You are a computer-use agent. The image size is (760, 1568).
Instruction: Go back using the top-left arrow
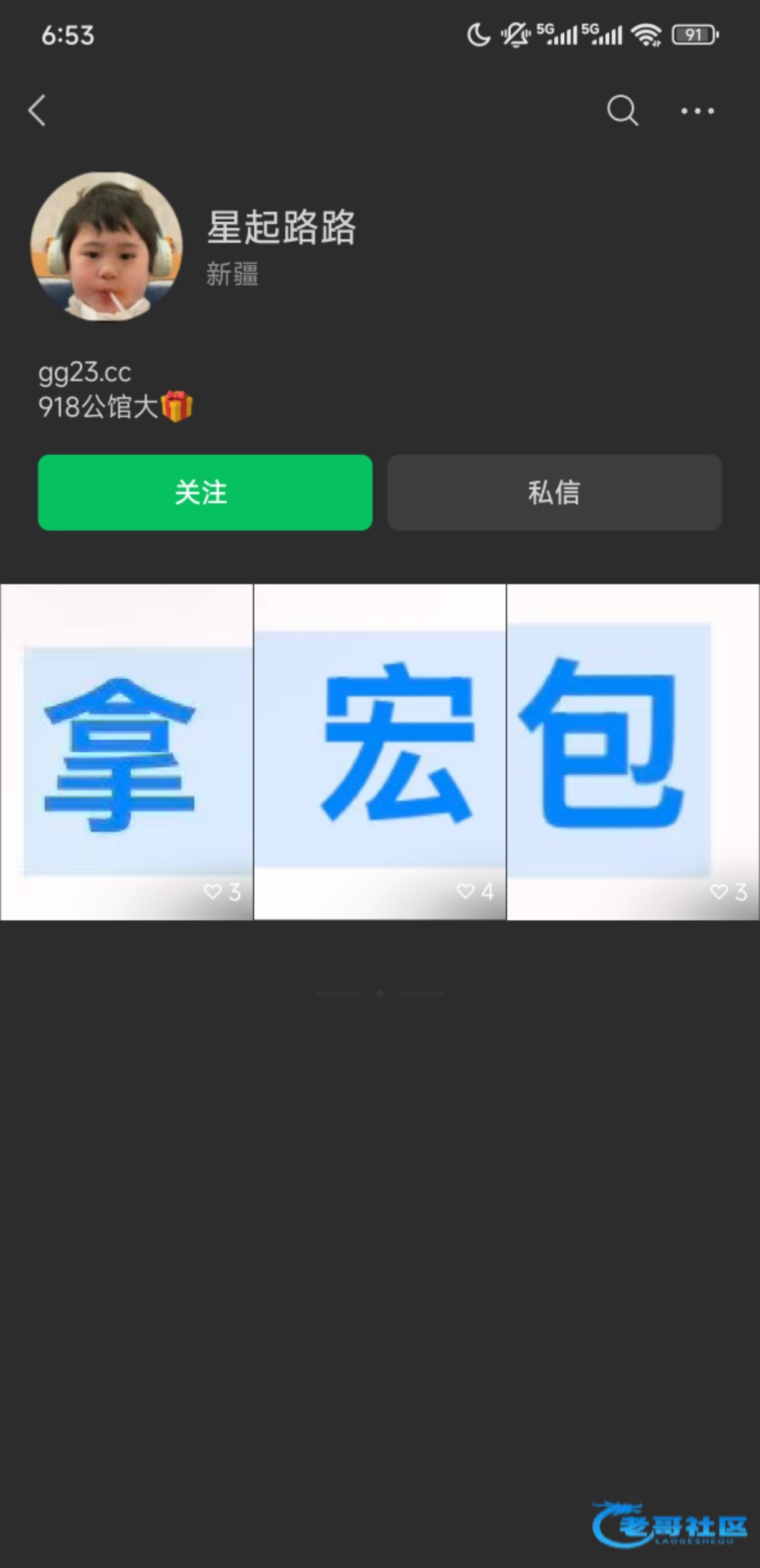37,111
